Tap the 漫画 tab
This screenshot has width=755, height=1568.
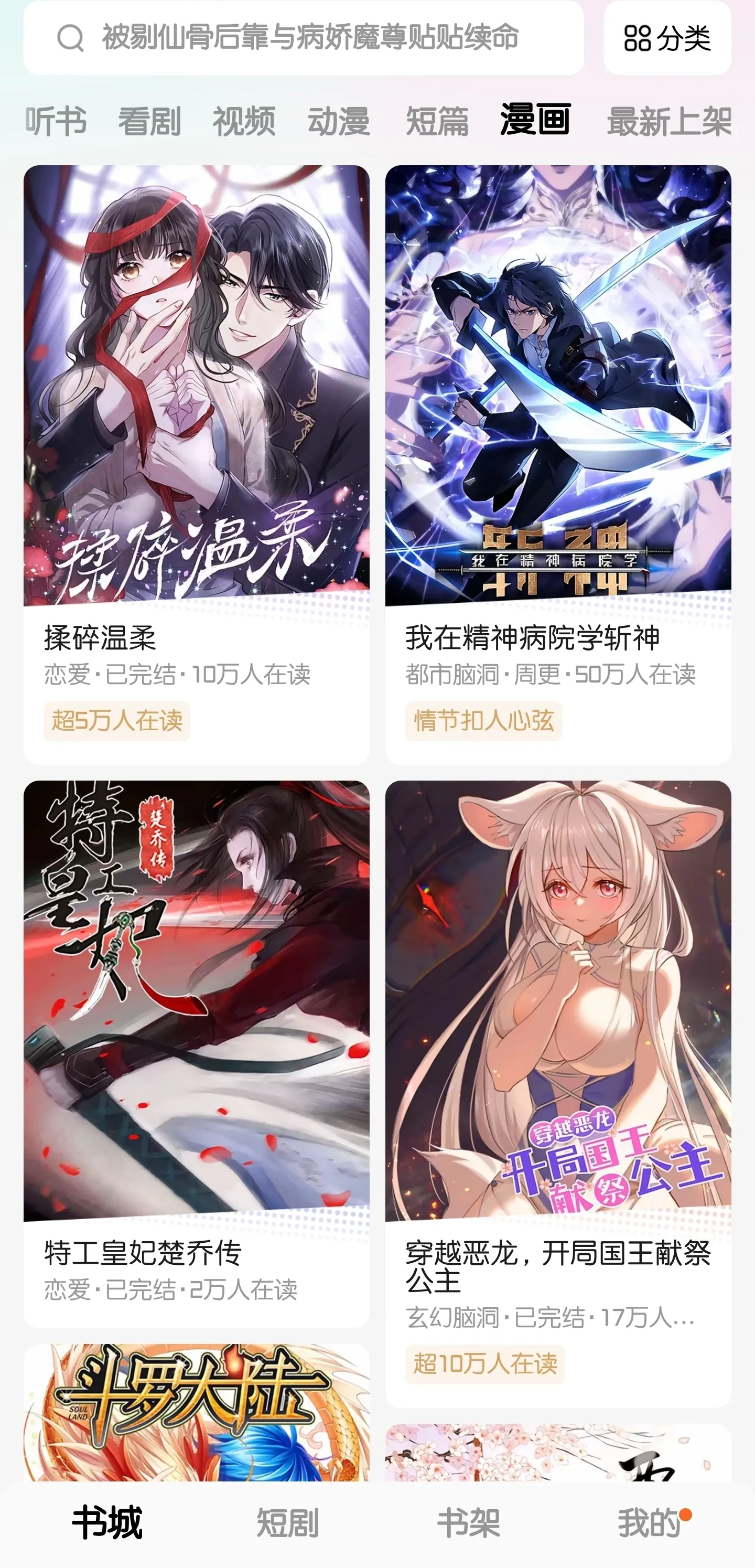coord(535,120)
